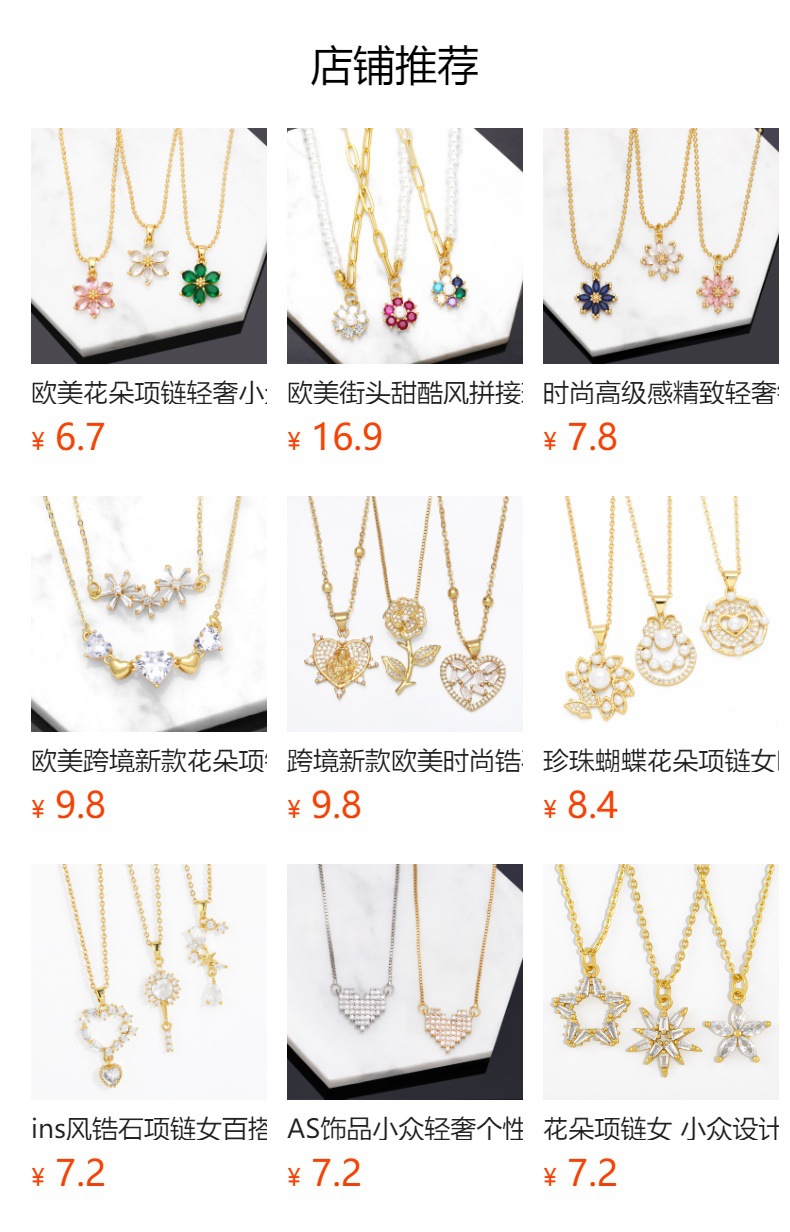Open the 时尚高级感精致轻奢 necklace item
790x1232 pixels.
(x=661, y=246)
